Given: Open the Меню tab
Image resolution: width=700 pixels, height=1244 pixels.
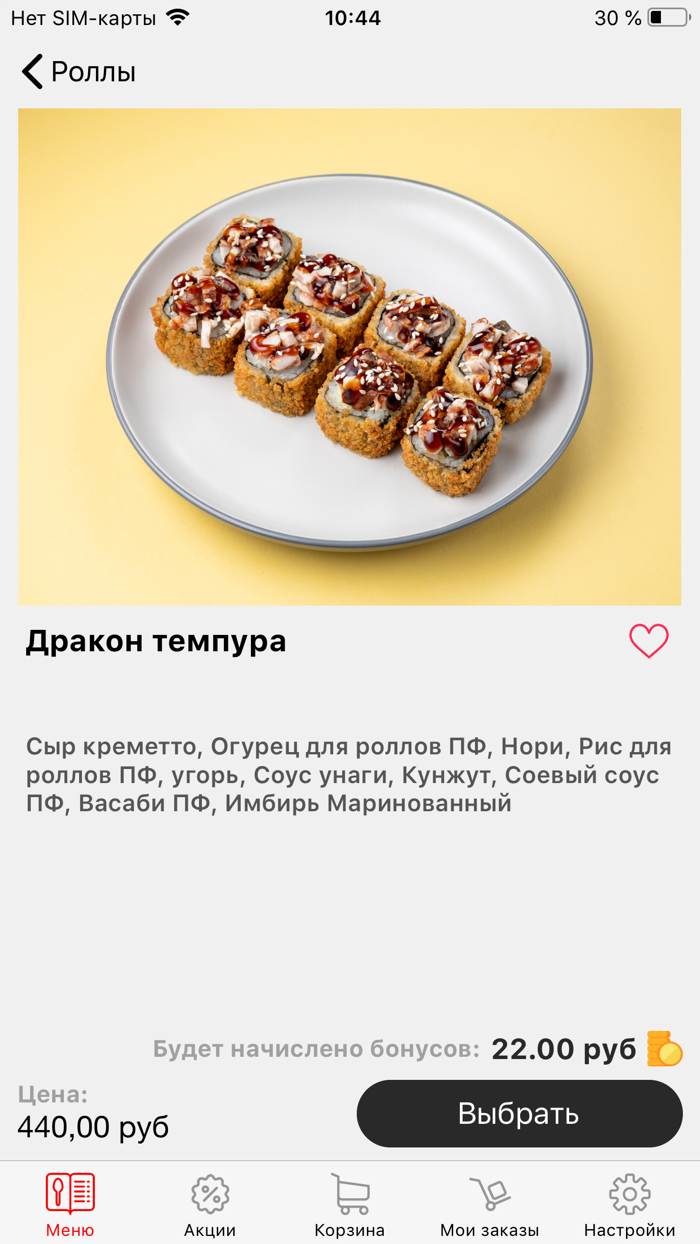Looking at the screenshot, I should tap(70, 1204).
